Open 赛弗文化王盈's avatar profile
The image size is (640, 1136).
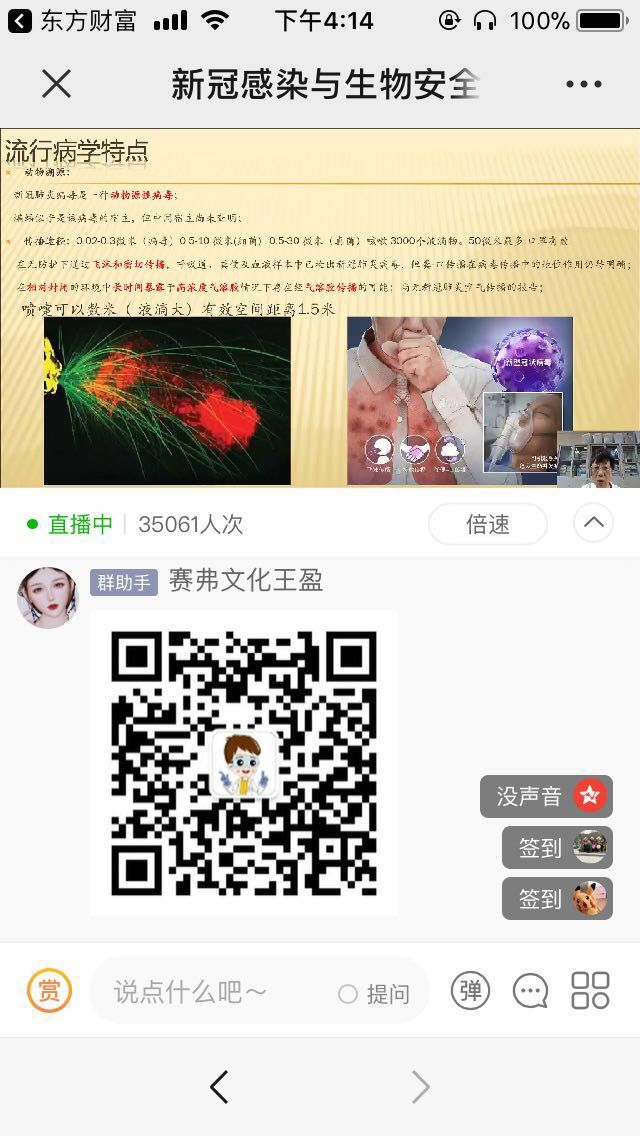(47, 597)
